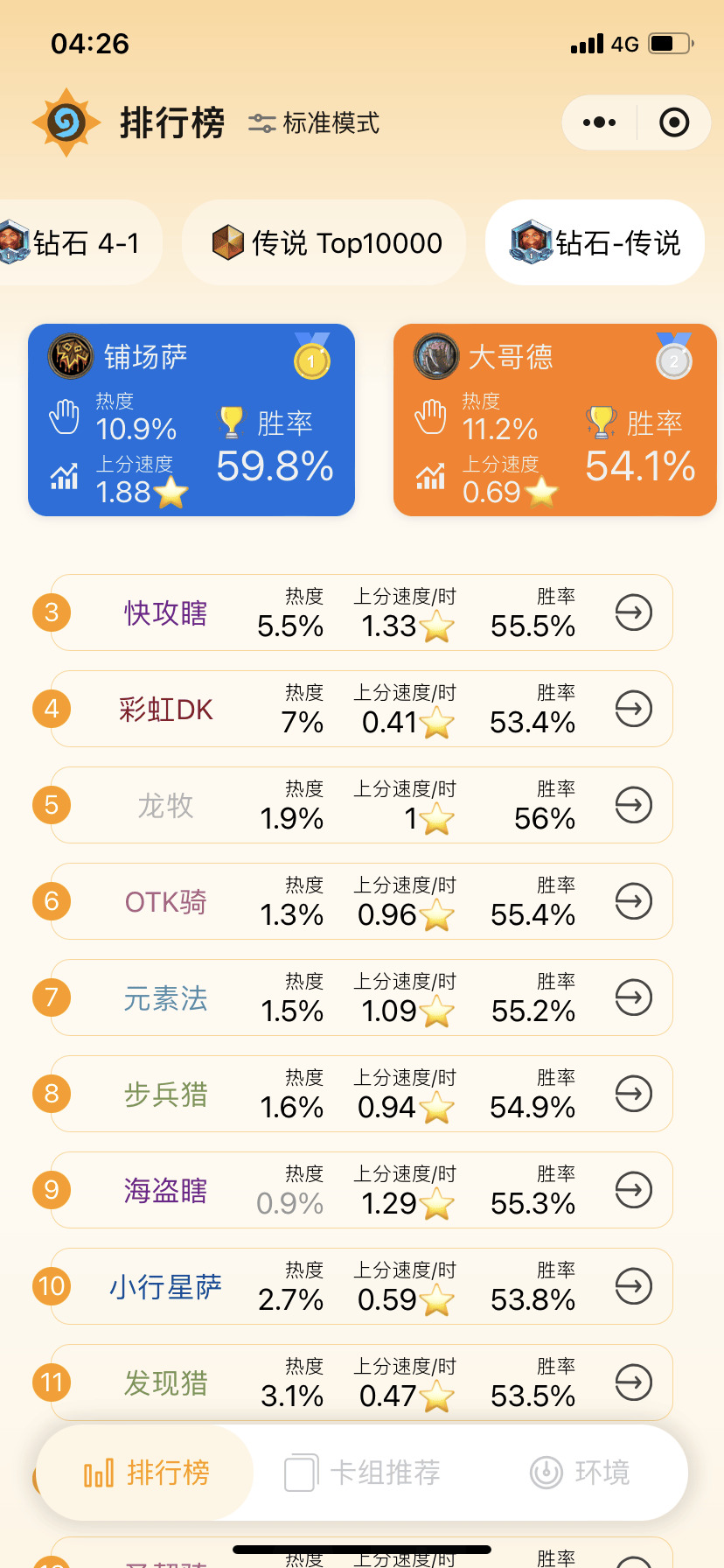
Task: Switch to the 环境 tab
Action: 580,1473
